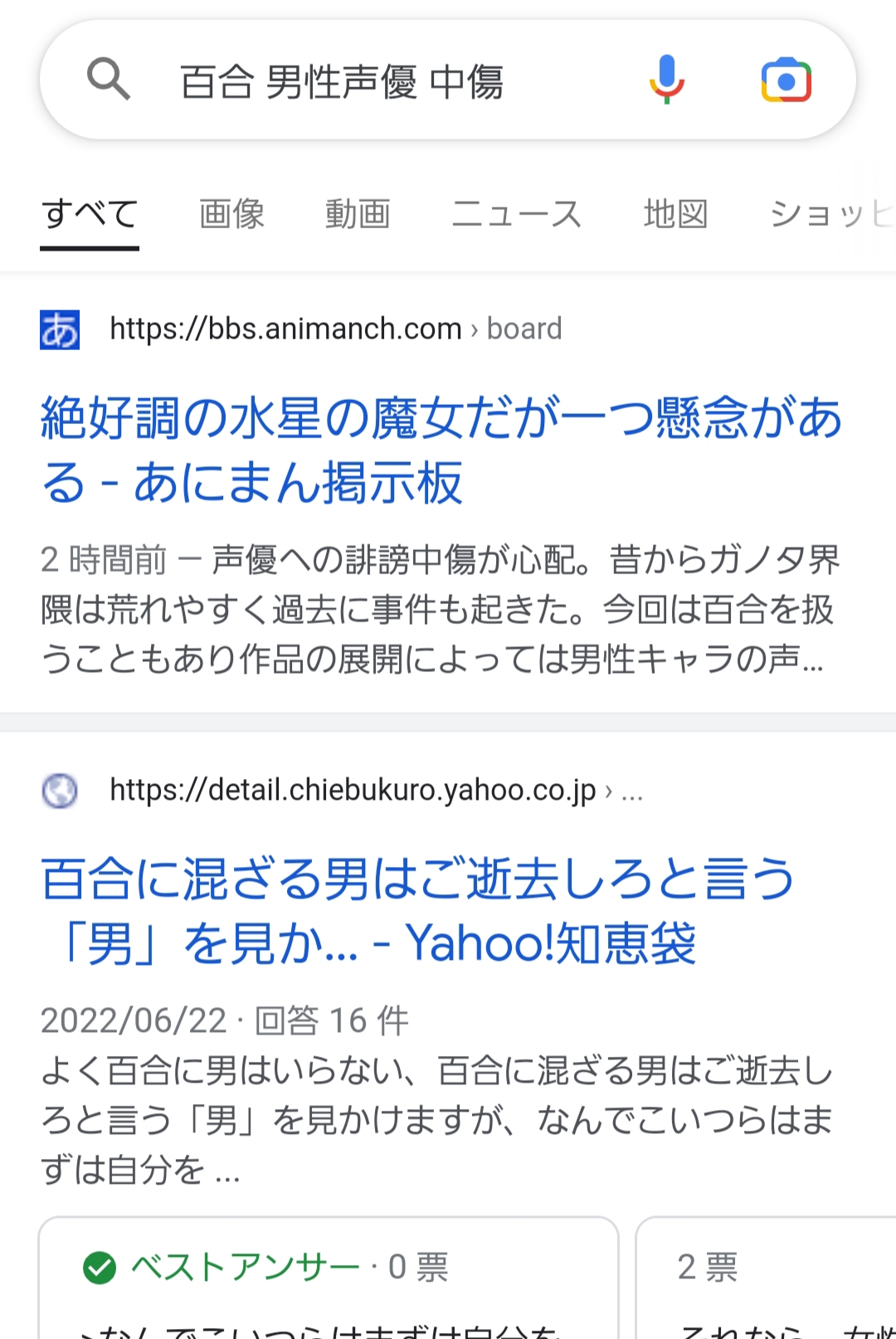This screenshot has width=896, height=1339.
Task: Switch to the ニュース tab
Action: tap(516, 215)
